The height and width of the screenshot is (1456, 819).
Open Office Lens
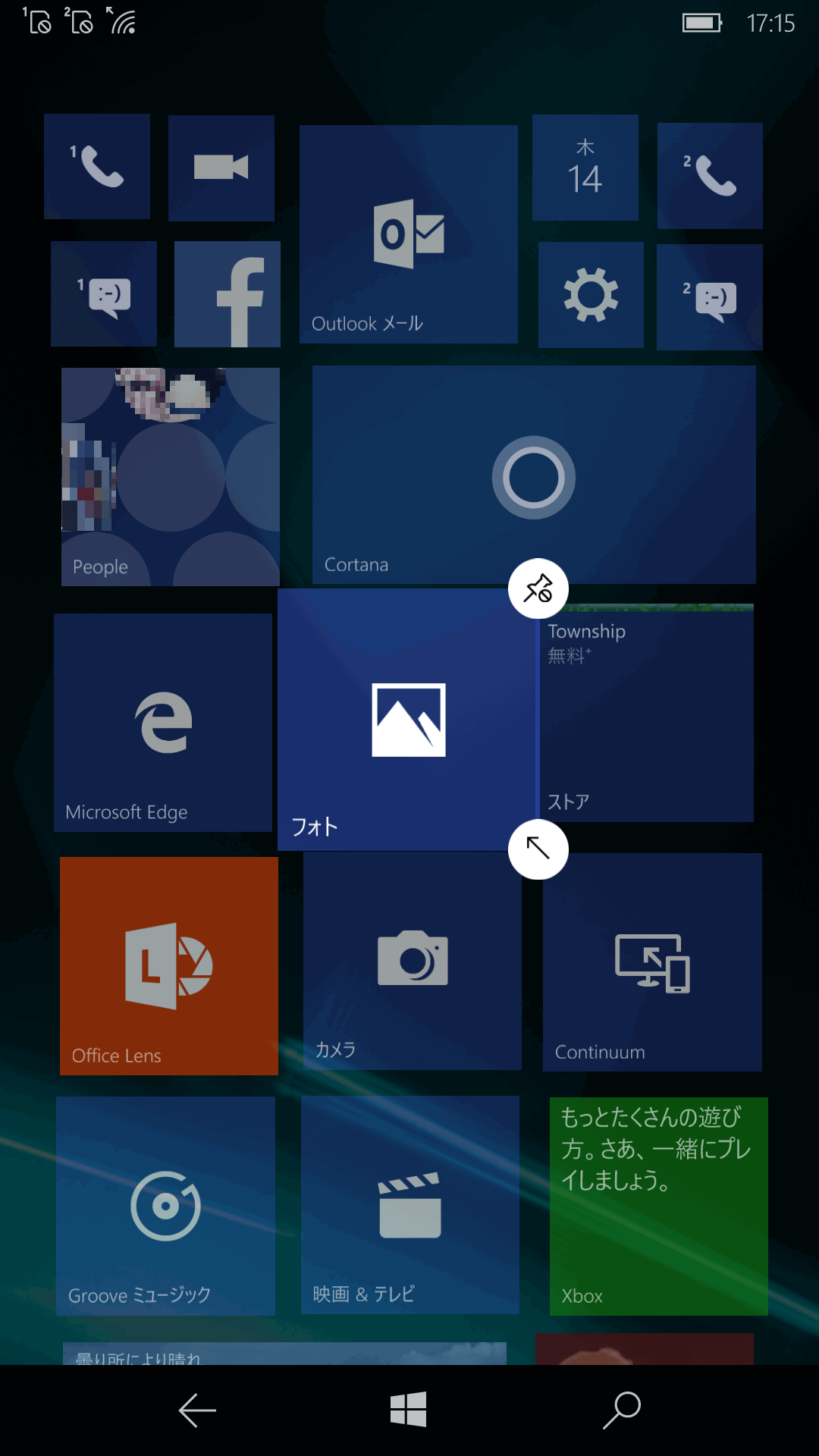click(x=168, y=965)
